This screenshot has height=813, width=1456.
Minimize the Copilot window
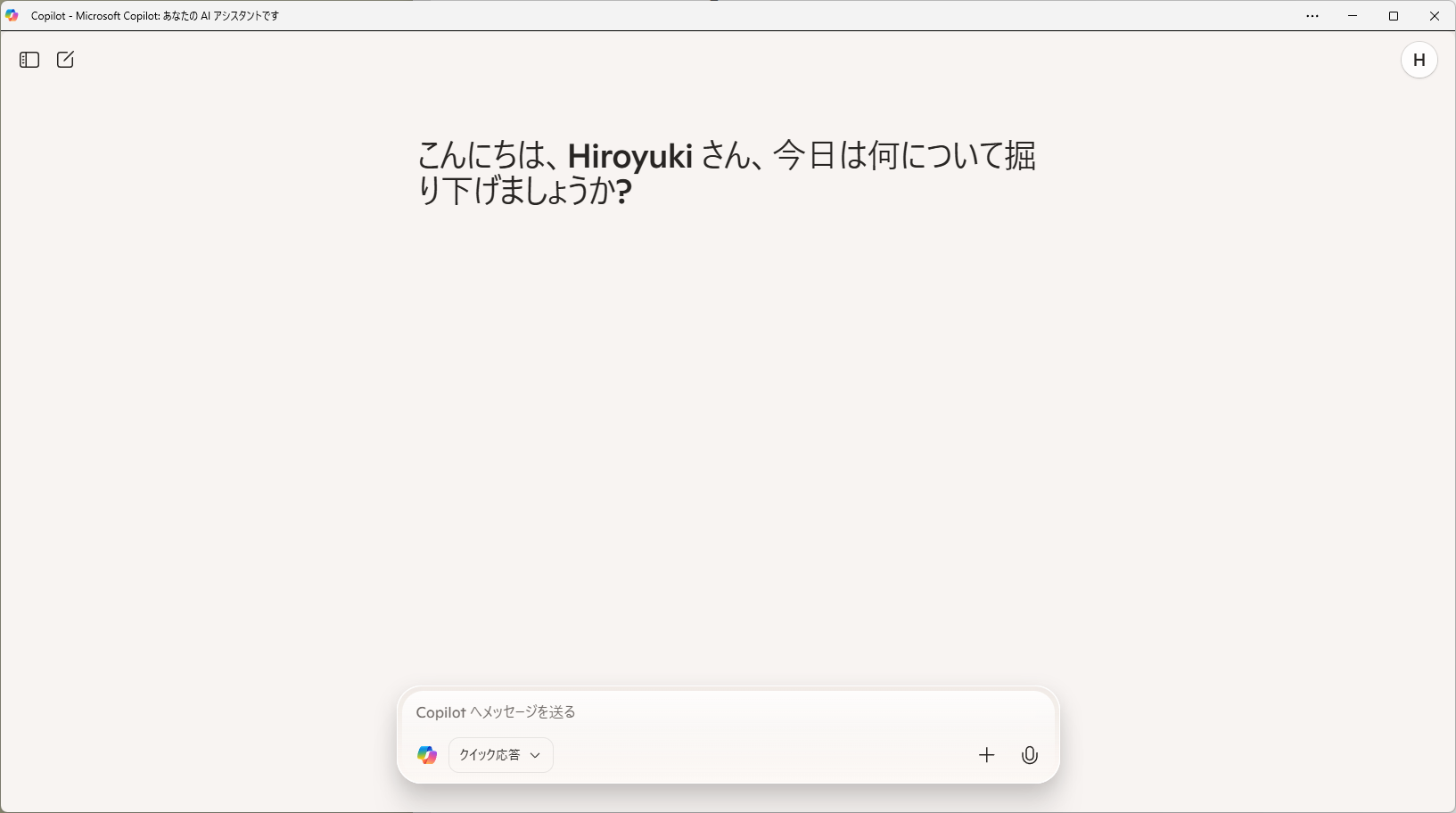pyautogui.click(x=1353, y=16)
